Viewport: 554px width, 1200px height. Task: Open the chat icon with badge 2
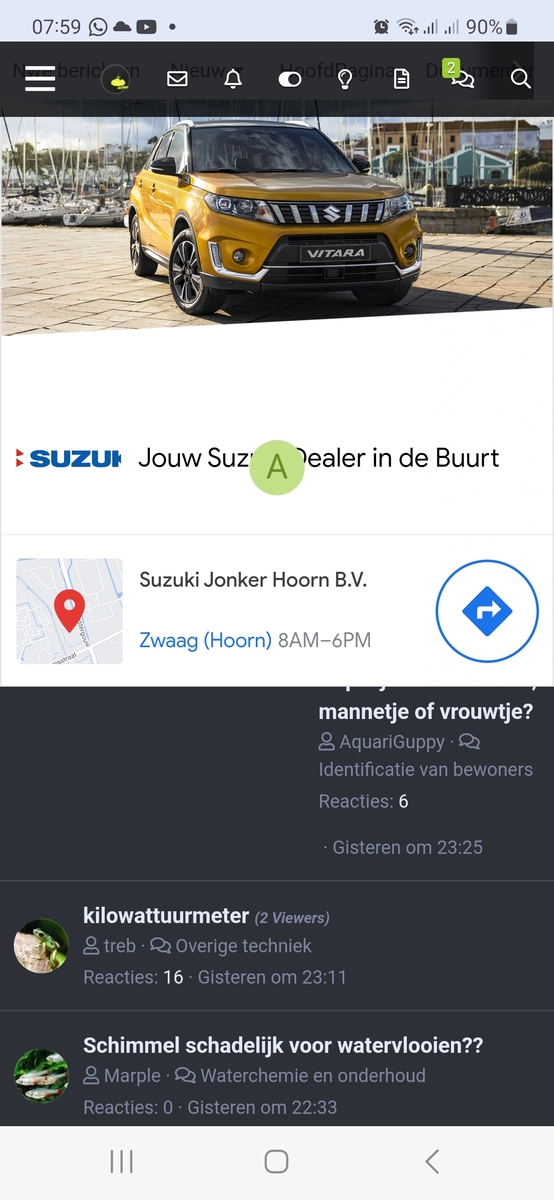460,76
